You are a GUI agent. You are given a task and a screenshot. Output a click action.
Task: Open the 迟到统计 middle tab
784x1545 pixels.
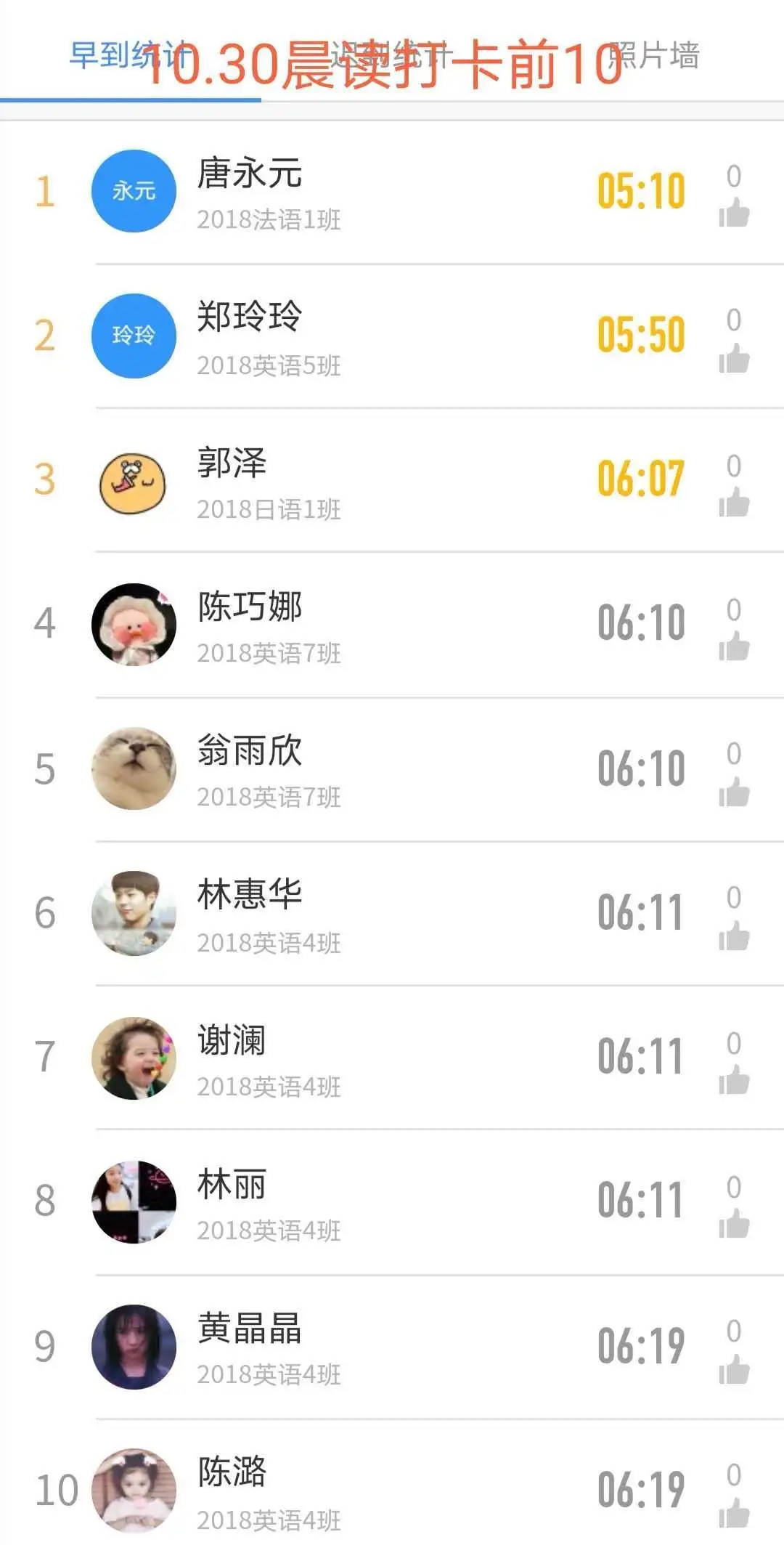coord(392,55)
